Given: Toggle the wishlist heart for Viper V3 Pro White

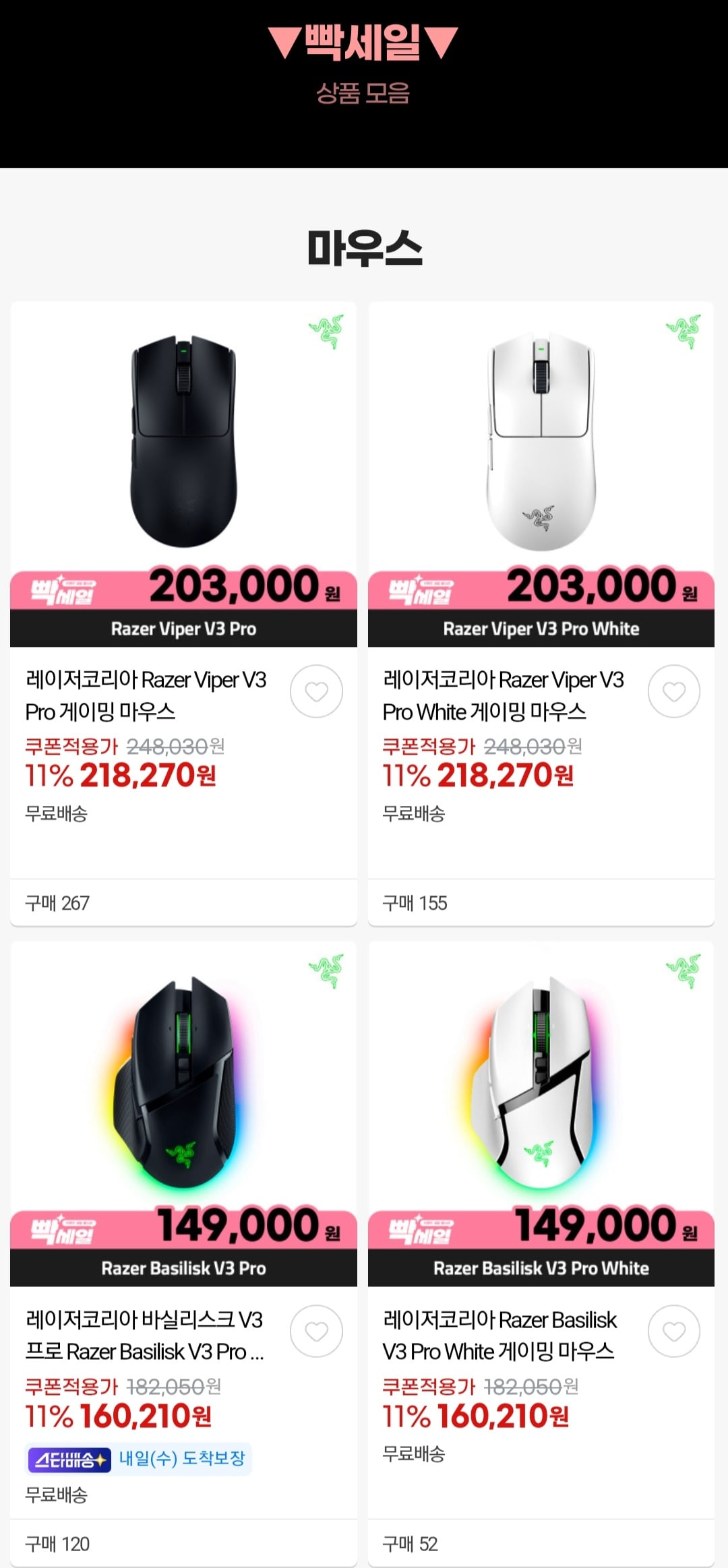Looking at the screenshot, I should [x=673, y=691].
